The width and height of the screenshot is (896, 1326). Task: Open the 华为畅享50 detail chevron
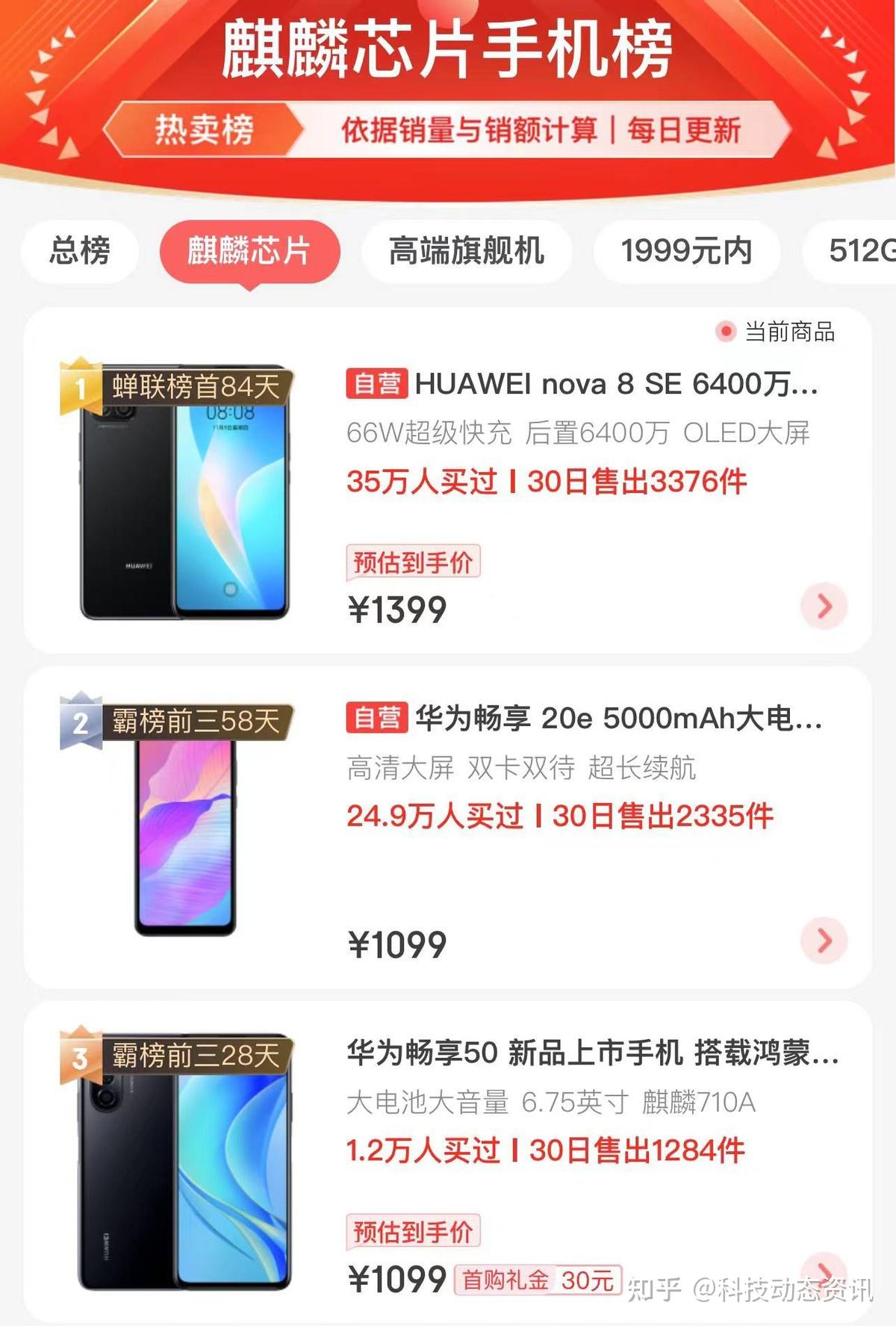click(824, 1272)
